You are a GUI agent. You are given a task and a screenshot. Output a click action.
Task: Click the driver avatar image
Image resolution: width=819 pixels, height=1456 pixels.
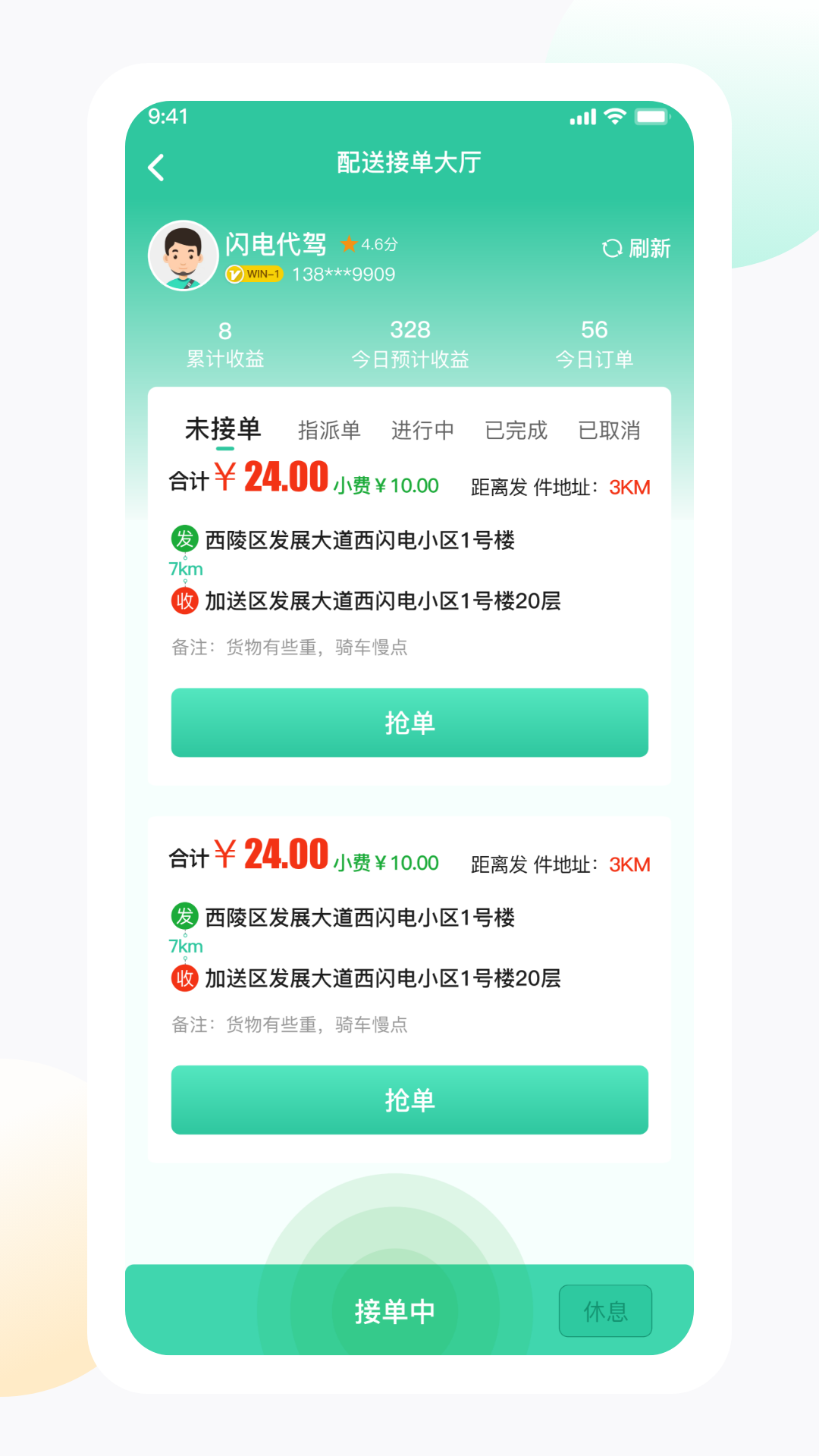tap(182, 256)
